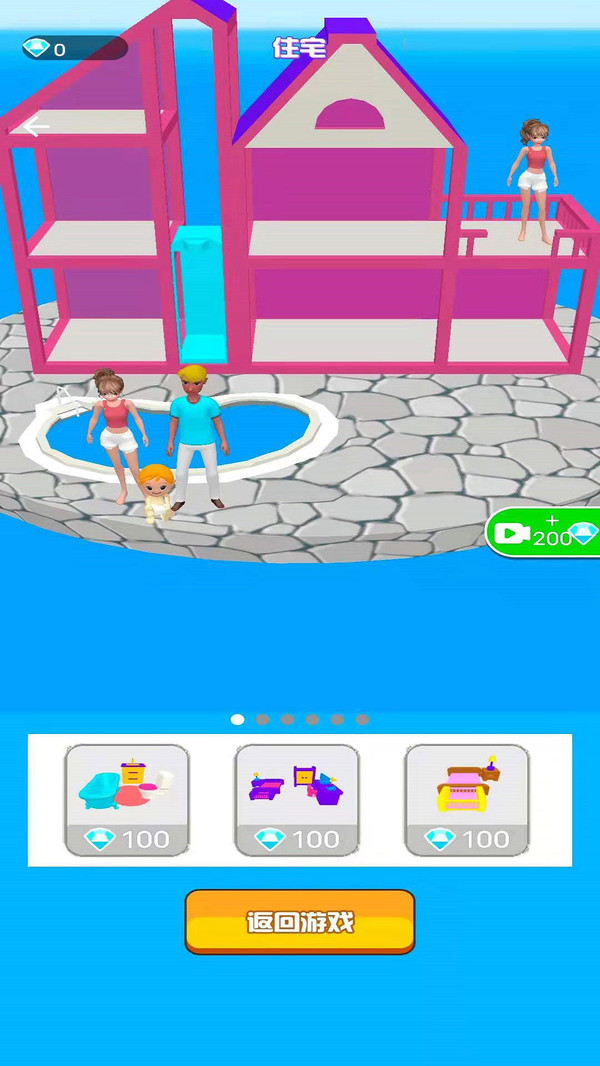Screen dimensions: 600x1066
Task: Watch video ad for 200 diamonds
Action: click(545, 533)
